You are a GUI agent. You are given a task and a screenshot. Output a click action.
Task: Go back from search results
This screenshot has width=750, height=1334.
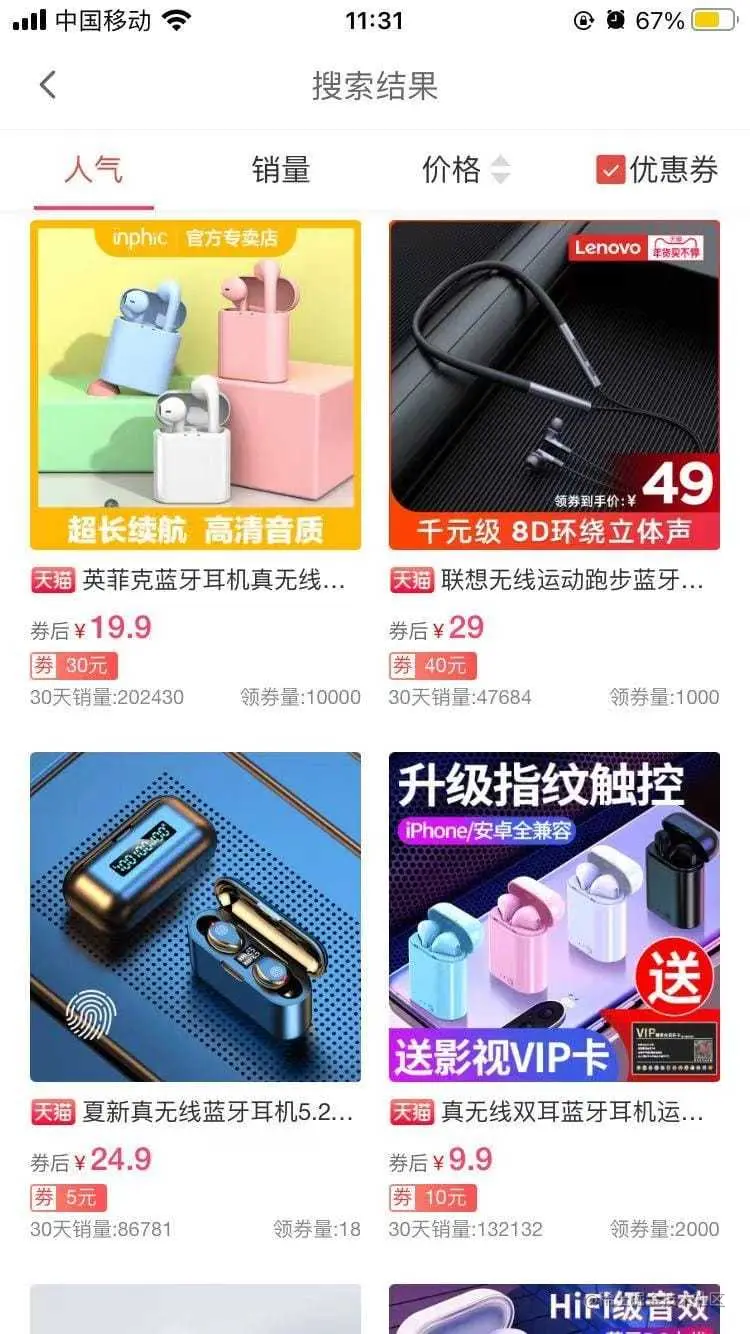[47, 85]
